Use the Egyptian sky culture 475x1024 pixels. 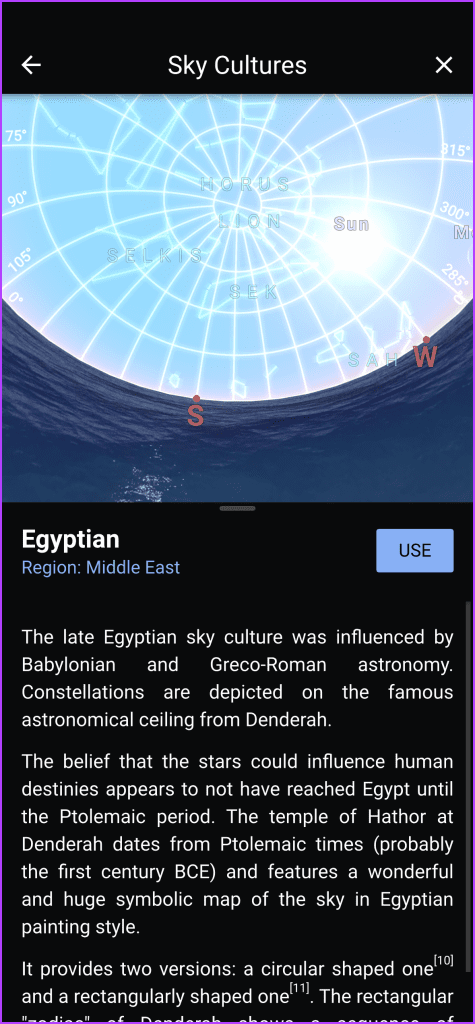tap(415, 551)
